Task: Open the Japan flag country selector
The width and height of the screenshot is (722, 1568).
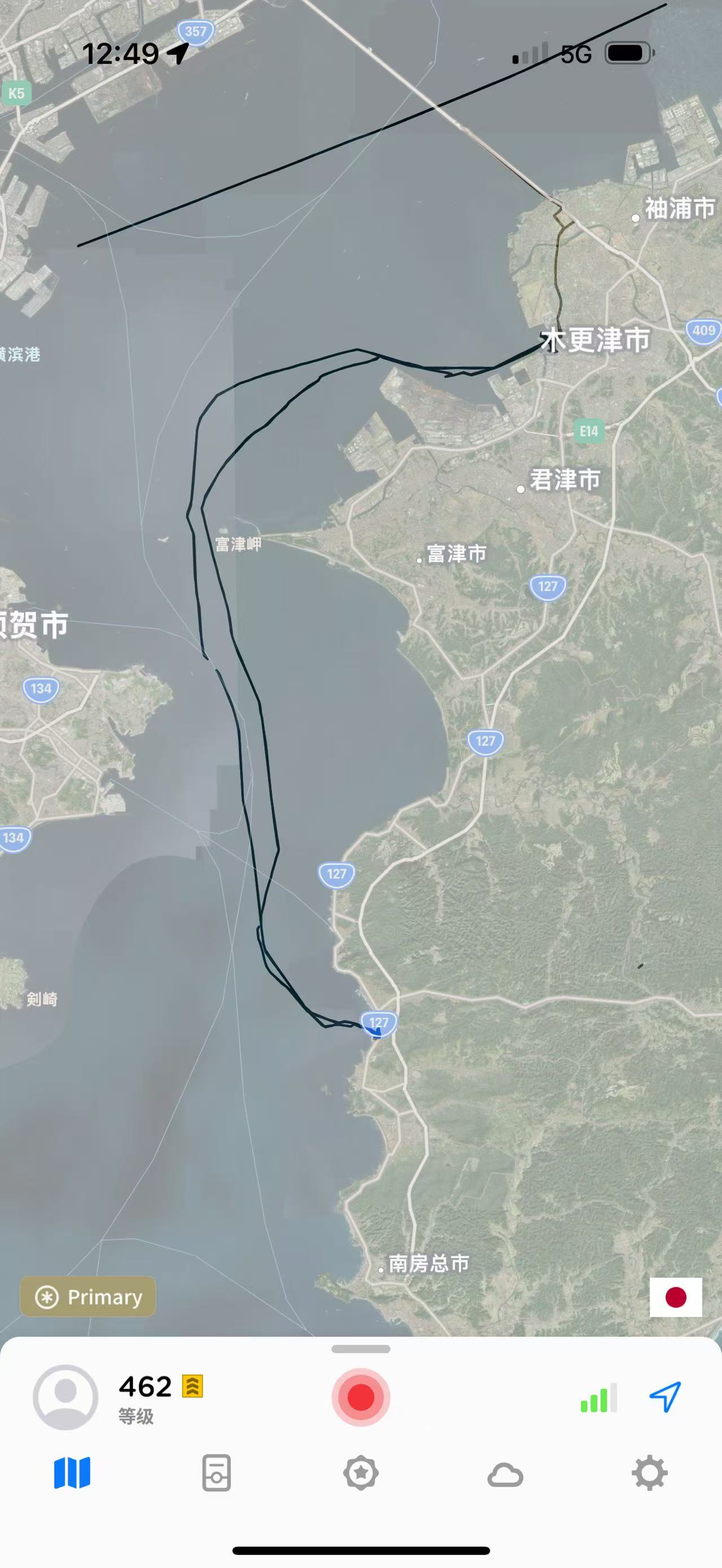Action: 676,1297
